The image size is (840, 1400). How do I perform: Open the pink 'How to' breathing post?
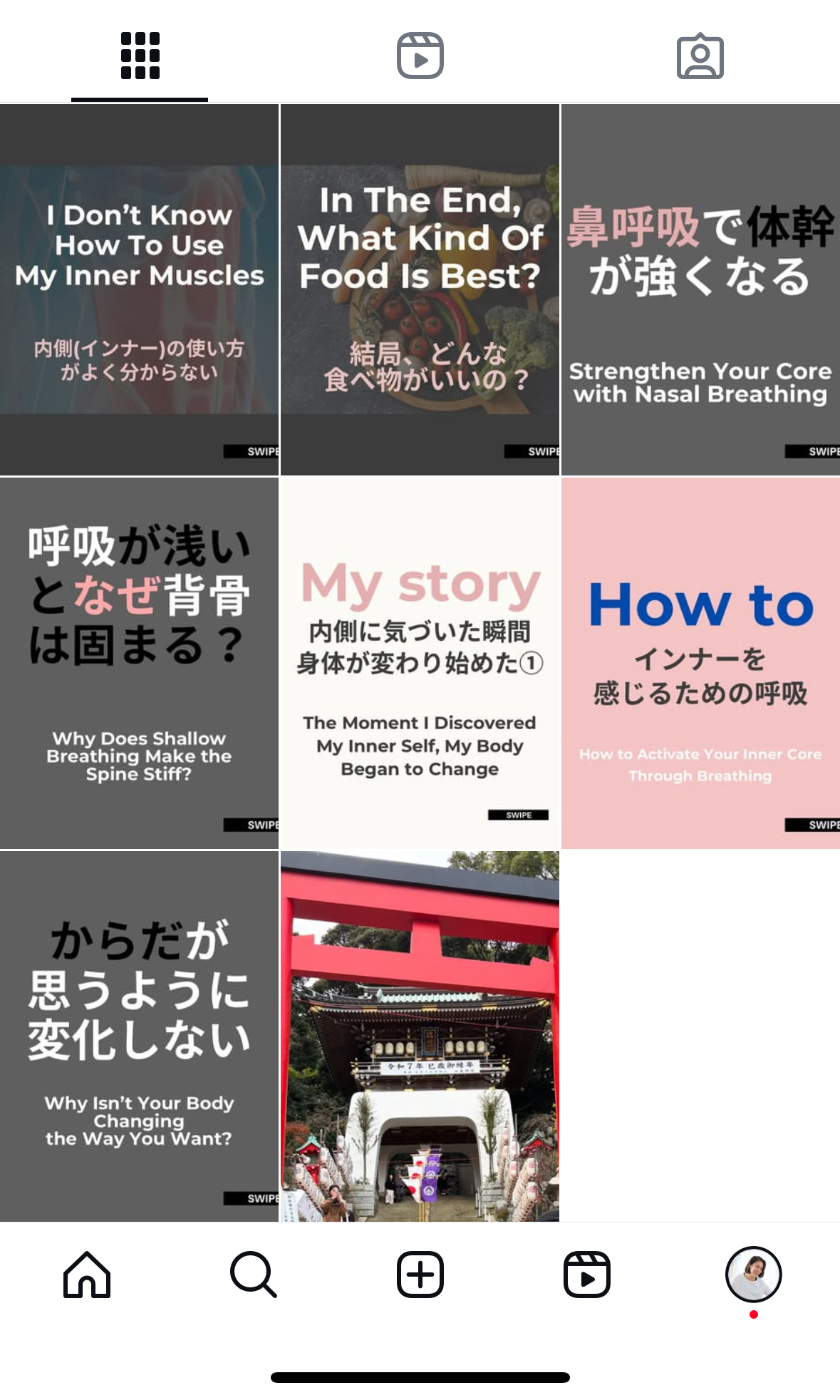[x=700, y=663]
